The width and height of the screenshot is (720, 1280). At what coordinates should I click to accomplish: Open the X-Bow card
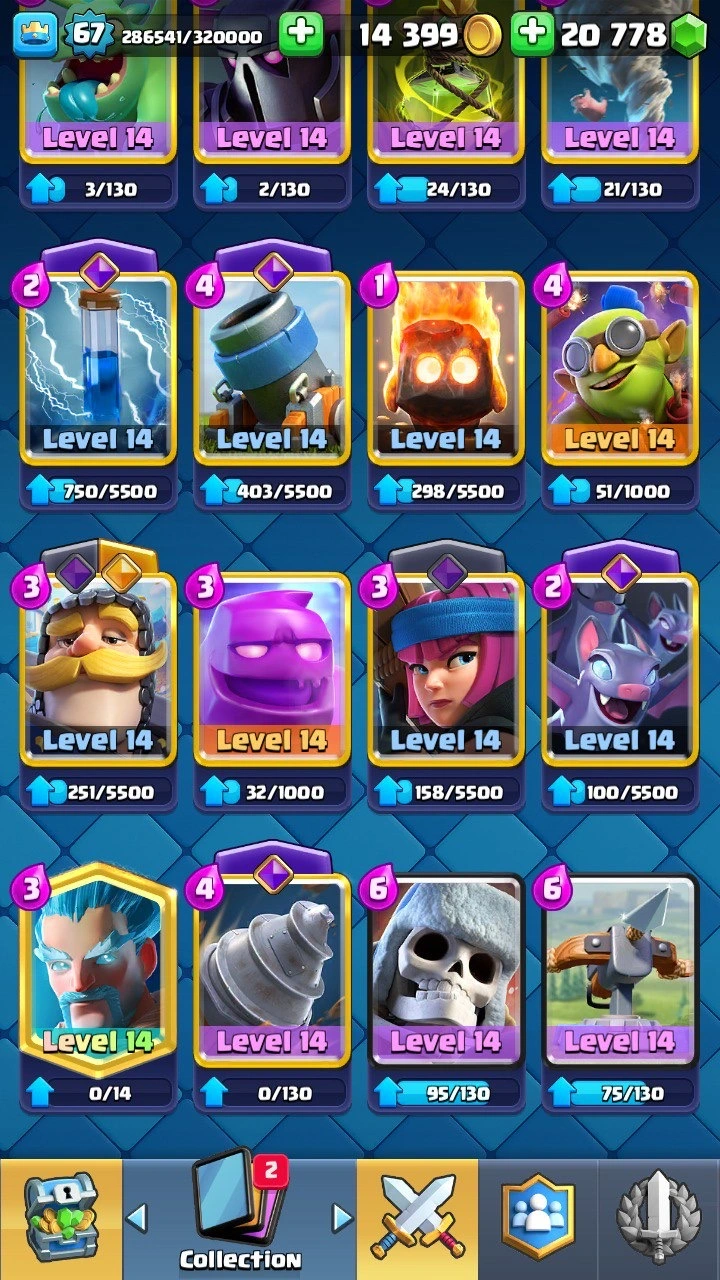[620, 970]
